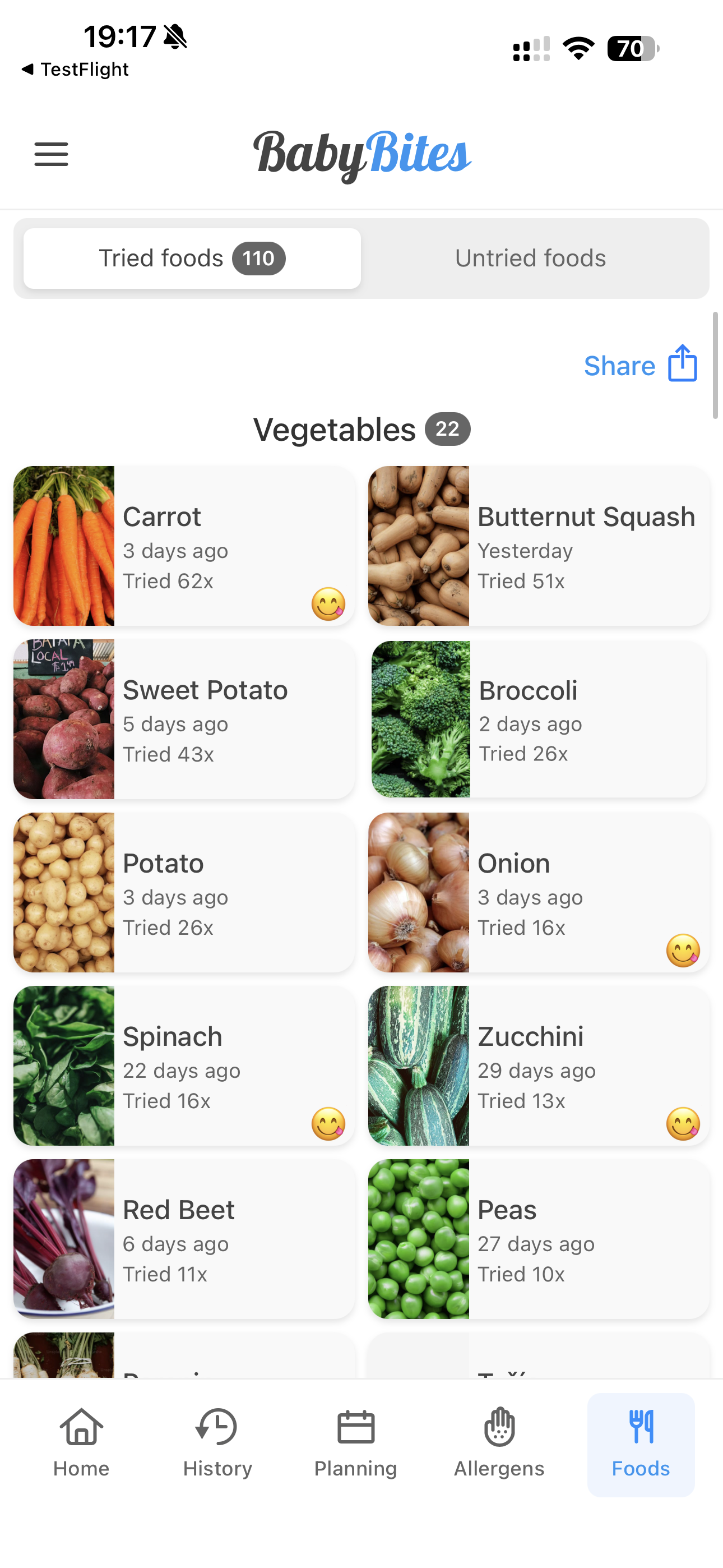Toggle the liked emoji on Zucchini
Viewport: 723px width, 1568px height.
click(x=683, y=1123)
